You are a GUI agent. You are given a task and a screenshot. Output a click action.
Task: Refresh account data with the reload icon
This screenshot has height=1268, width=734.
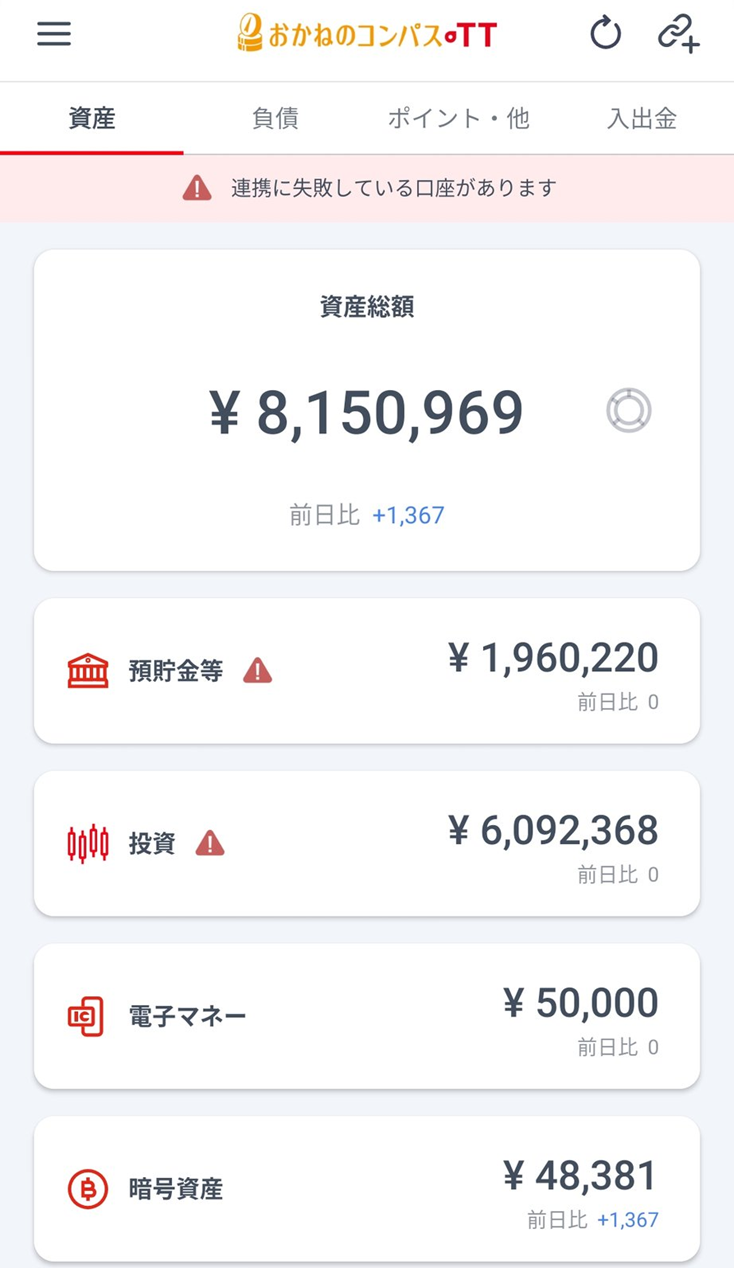(605, 34)
